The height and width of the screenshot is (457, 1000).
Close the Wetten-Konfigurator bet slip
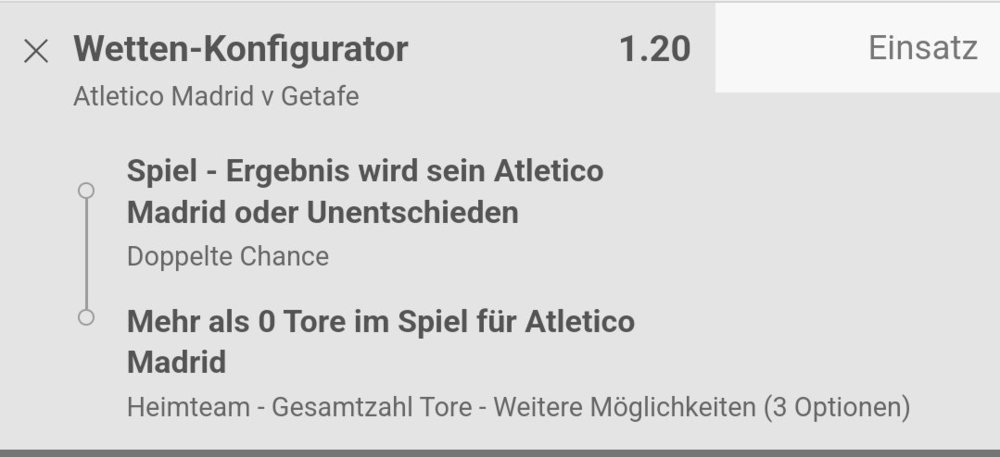coord(36,51)
